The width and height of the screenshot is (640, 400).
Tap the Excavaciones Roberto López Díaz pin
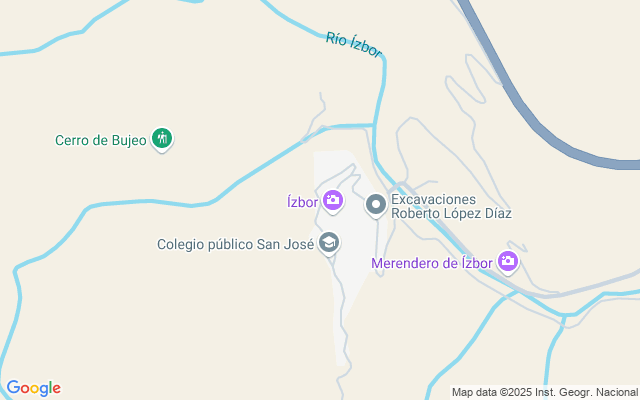(376, 205)
